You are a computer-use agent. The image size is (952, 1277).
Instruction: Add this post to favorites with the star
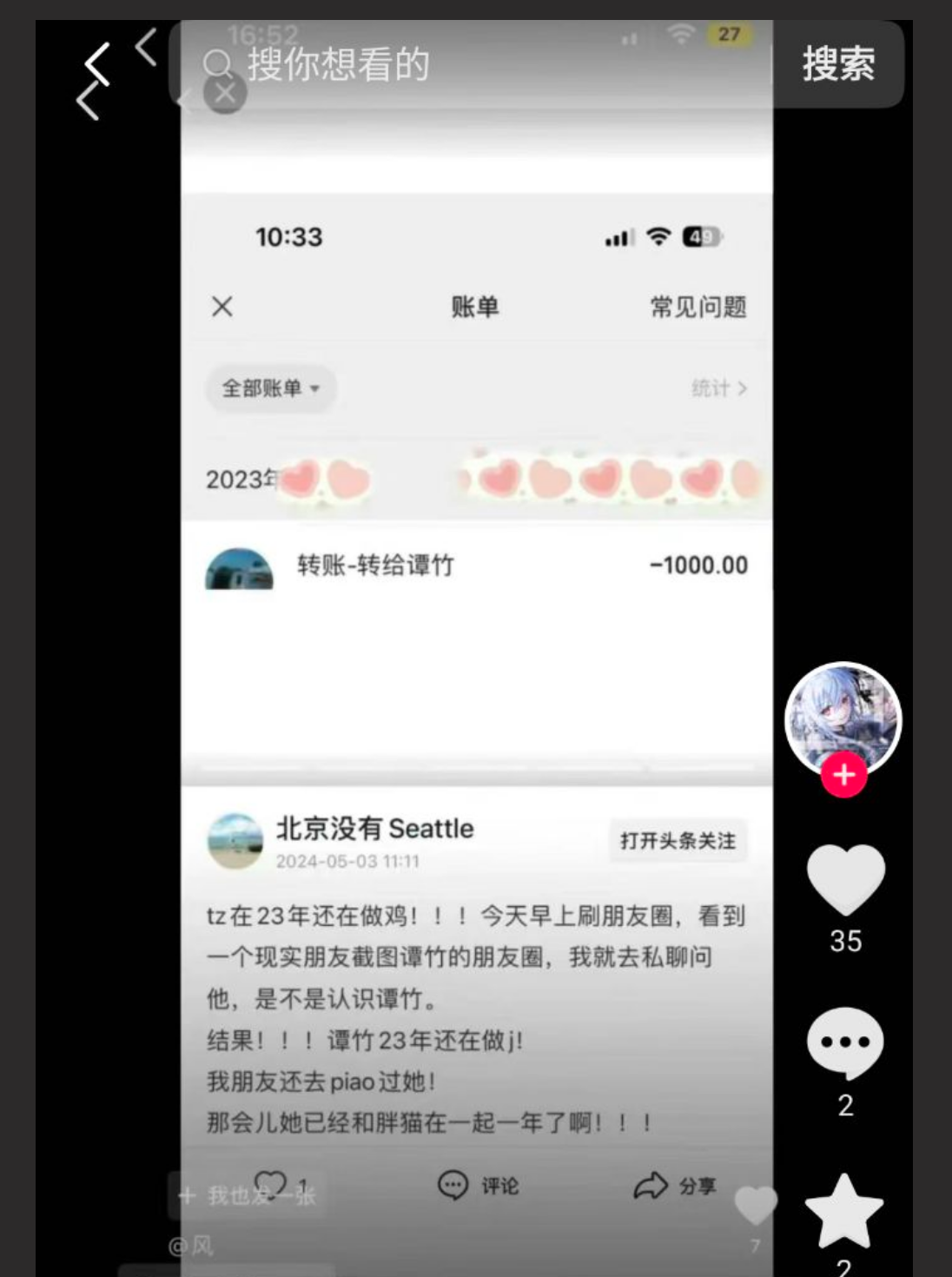[843, 1212]
